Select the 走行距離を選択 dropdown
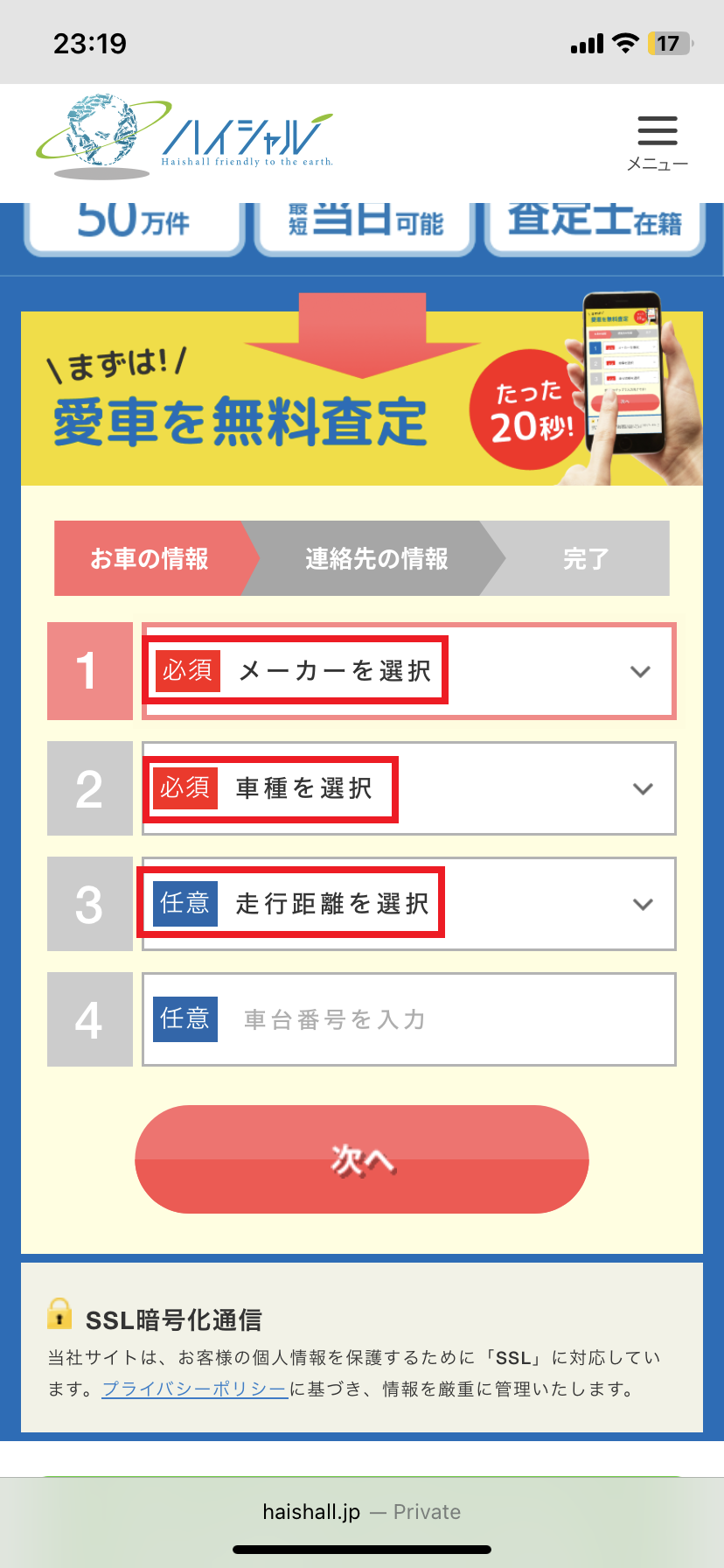The height and width of the screenshot is (1568, 724). pyautogui.click(x=409, y=904)
